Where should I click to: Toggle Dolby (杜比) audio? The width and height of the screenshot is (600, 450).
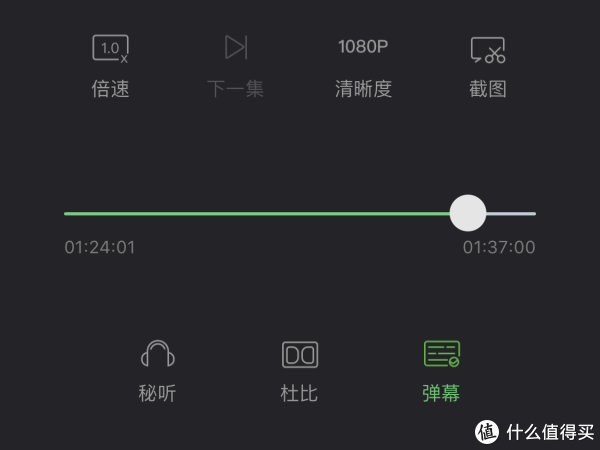pos(299,370)
